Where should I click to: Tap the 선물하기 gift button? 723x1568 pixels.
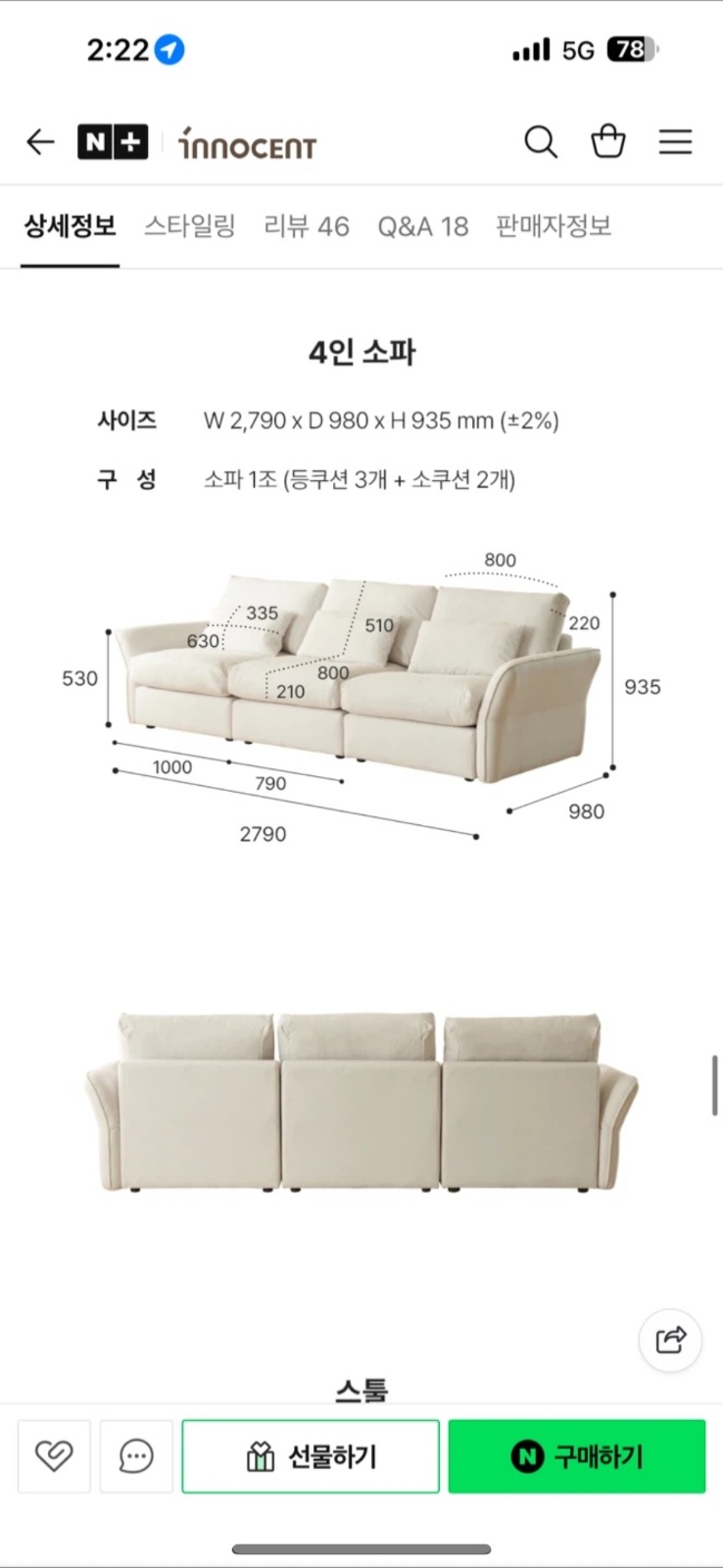pos(311,1456)
